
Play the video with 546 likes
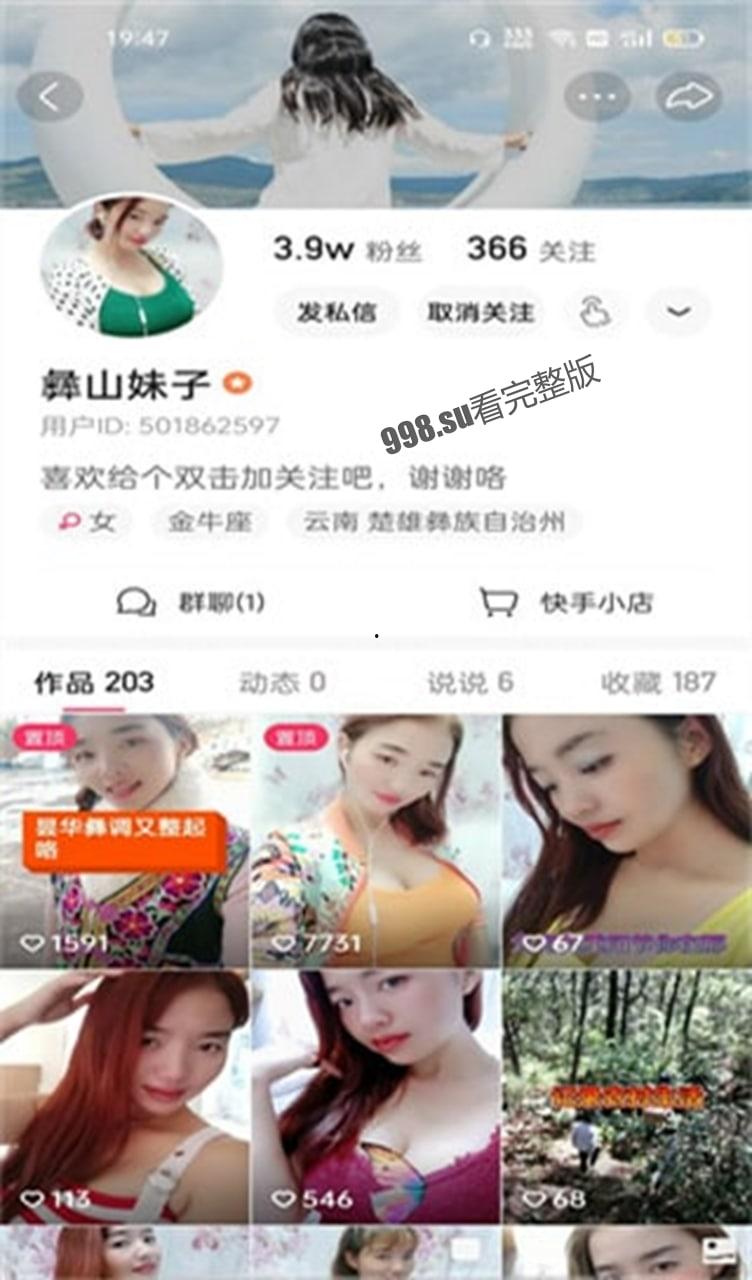pyautogui.click(x=375, y=1096)
